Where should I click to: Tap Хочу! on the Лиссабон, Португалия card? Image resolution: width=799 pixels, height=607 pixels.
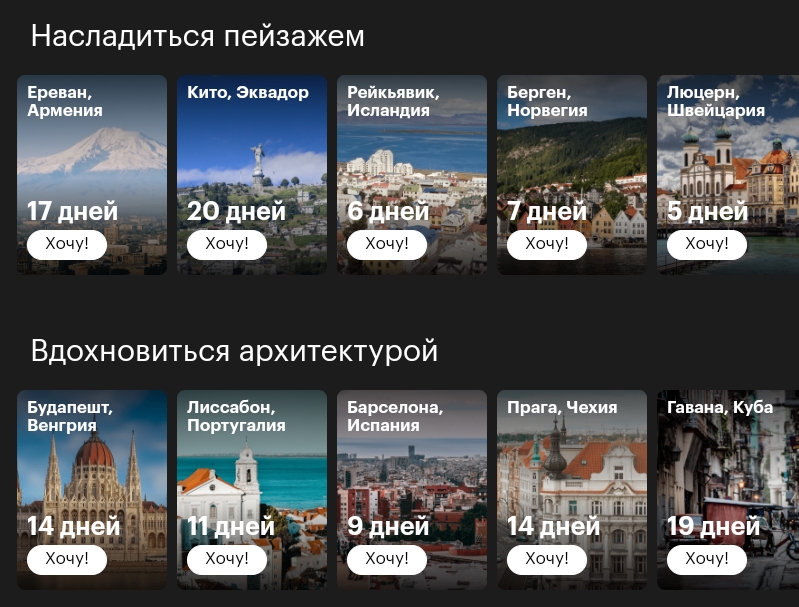click(x=226, y=559)
